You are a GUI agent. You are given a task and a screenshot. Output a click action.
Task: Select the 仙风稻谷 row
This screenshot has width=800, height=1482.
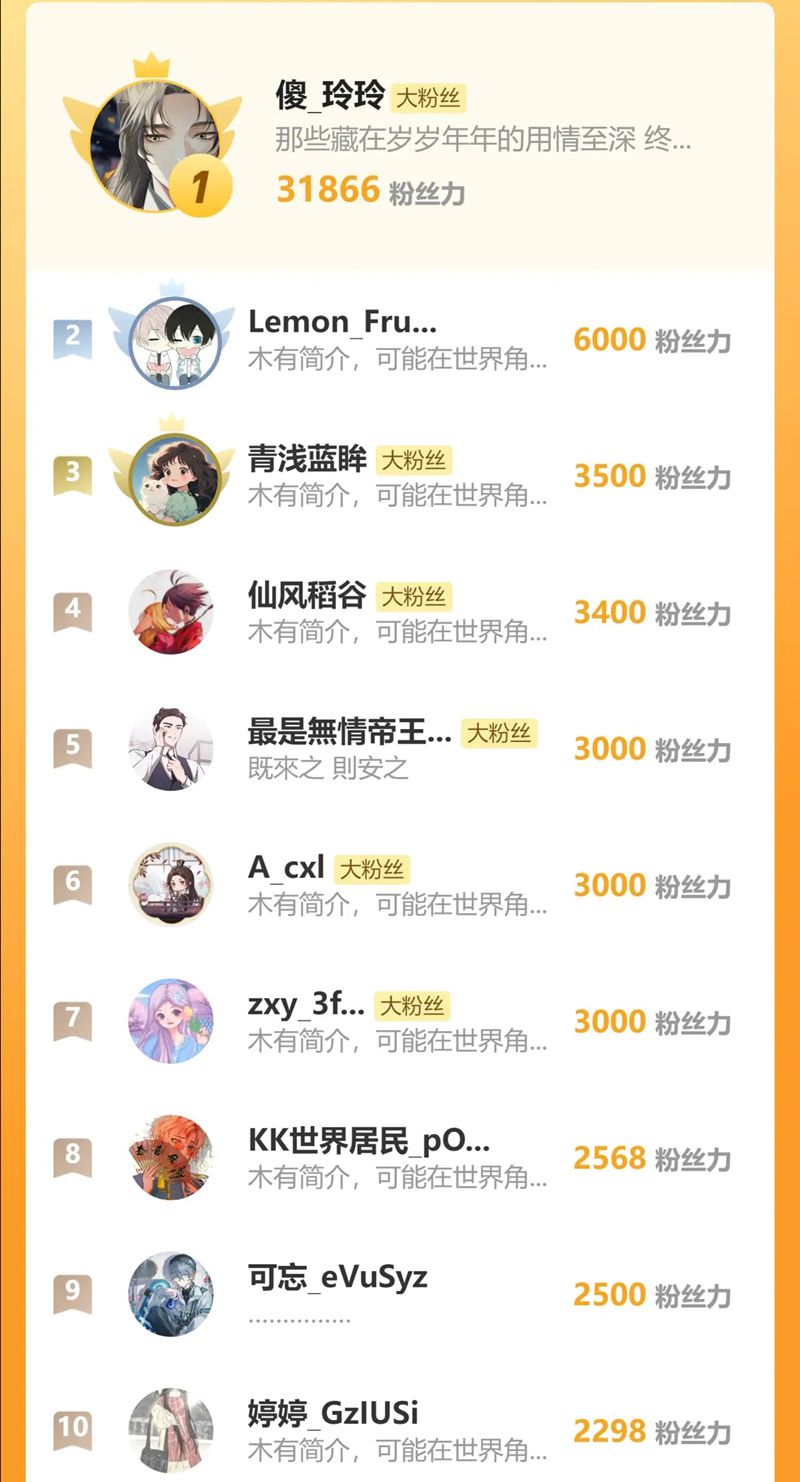400,613
